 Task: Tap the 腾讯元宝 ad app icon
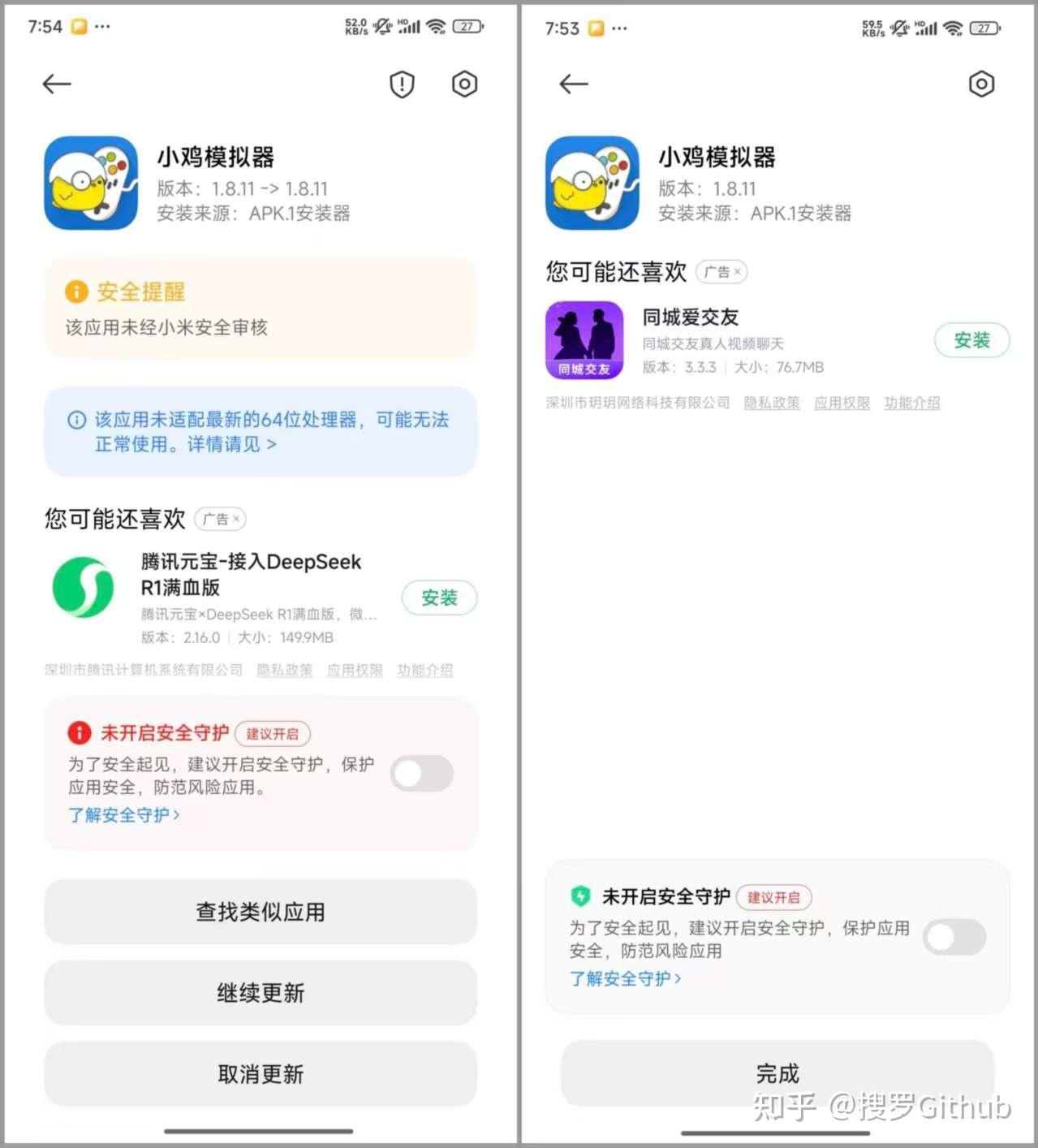click(x=84, y=589)
